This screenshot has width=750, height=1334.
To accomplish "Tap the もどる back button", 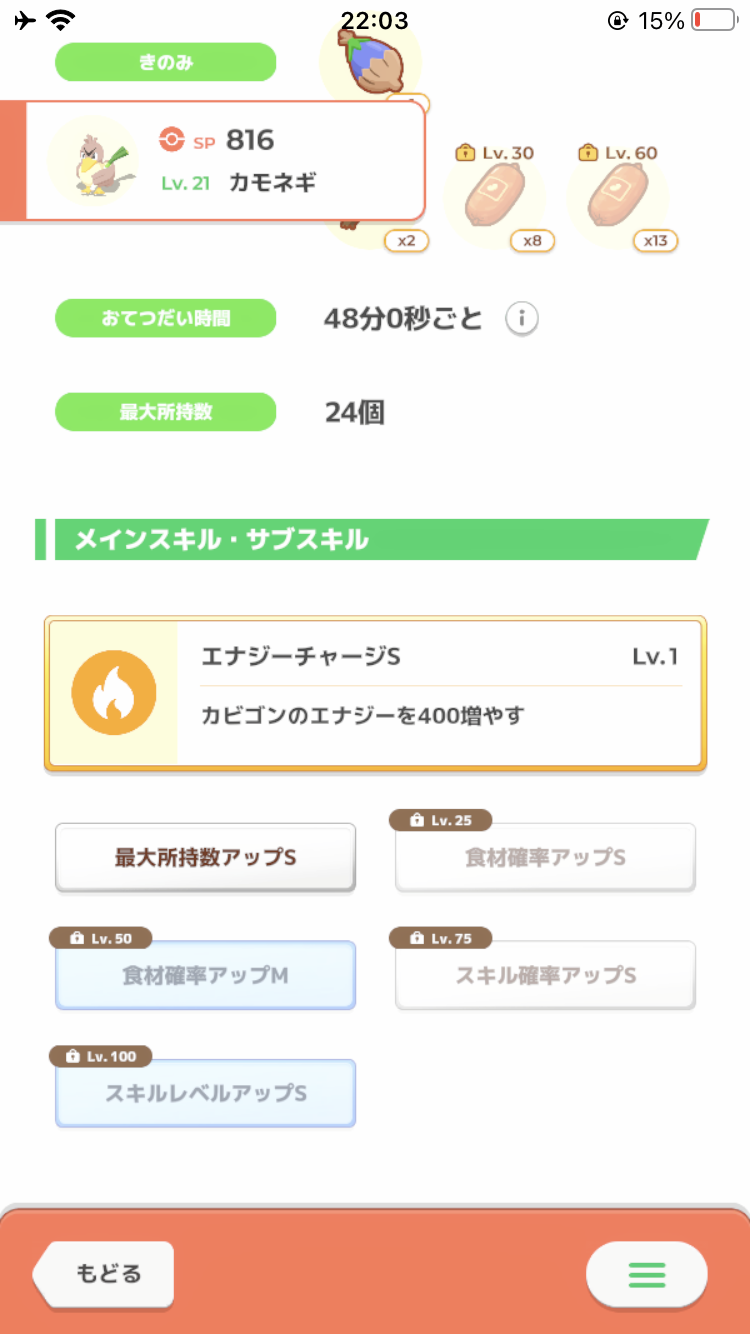I will click(104, 1274).
